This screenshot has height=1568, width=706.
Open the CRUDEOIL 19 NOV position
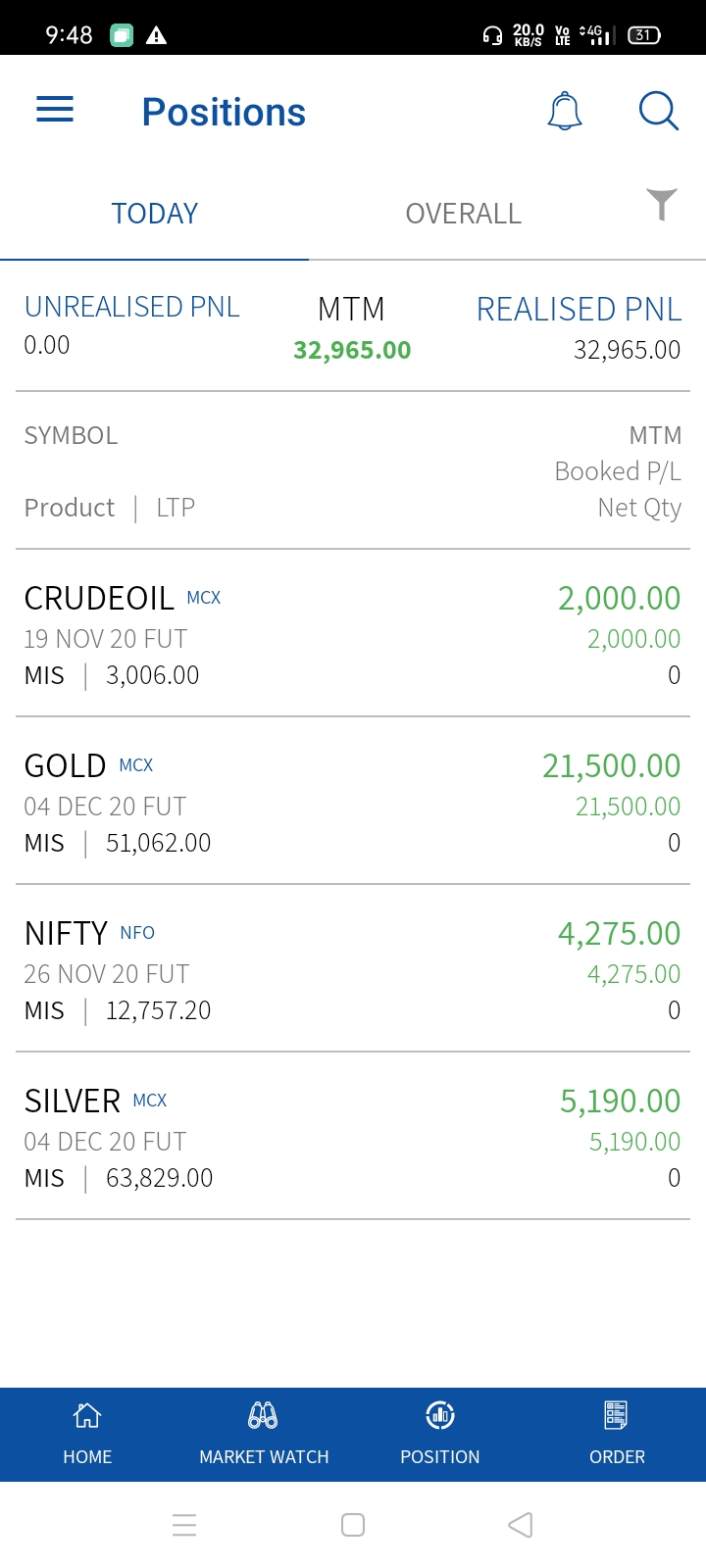(x=353, y=635)
